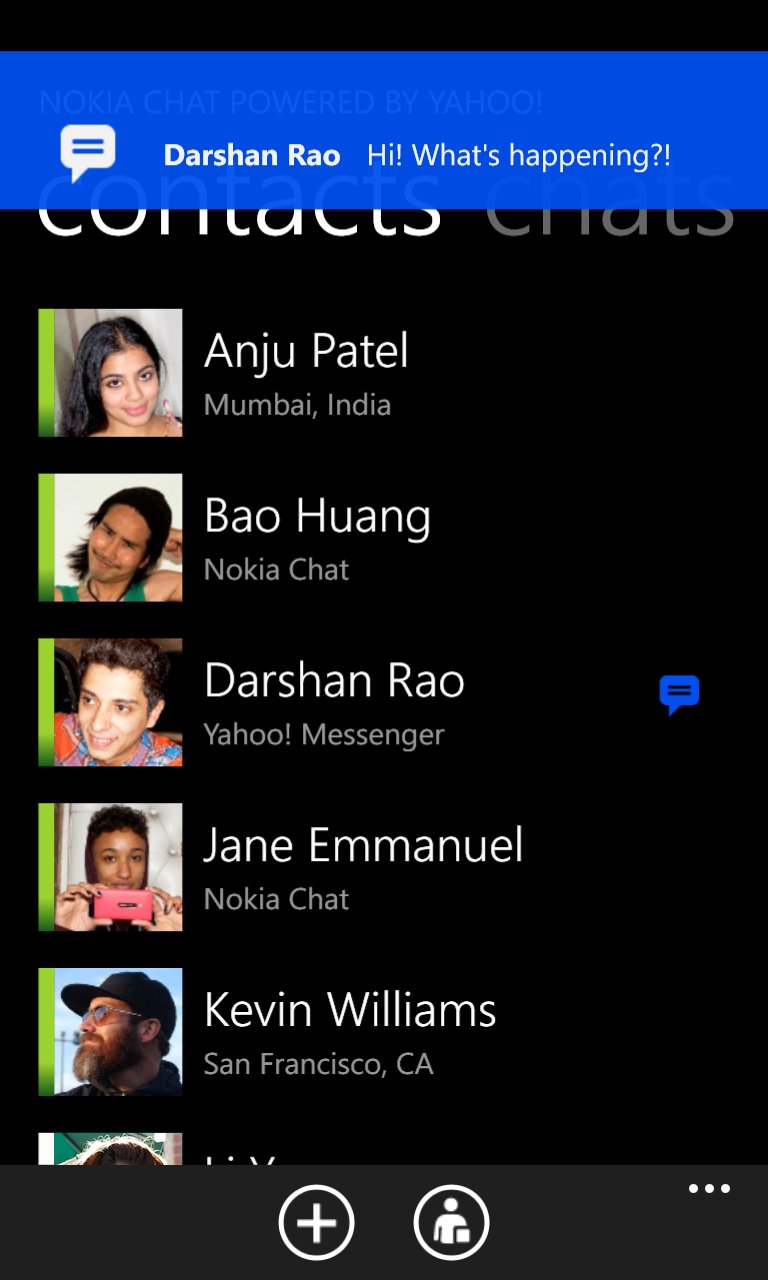Open my profile status button
Image resolution: width=768 pixels, height=1280 pixels.
pos(451,1222)
